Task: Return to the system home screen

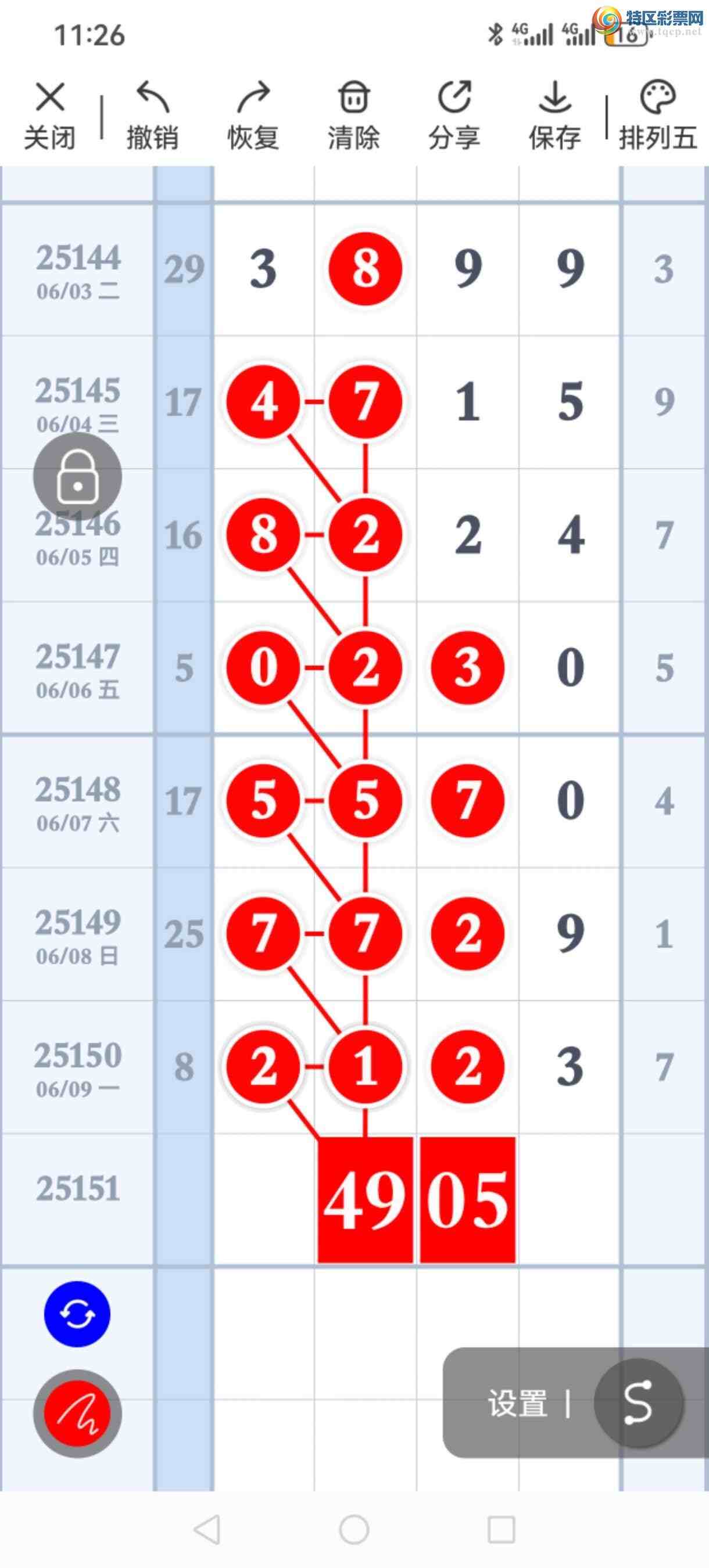Action: 354,1530
